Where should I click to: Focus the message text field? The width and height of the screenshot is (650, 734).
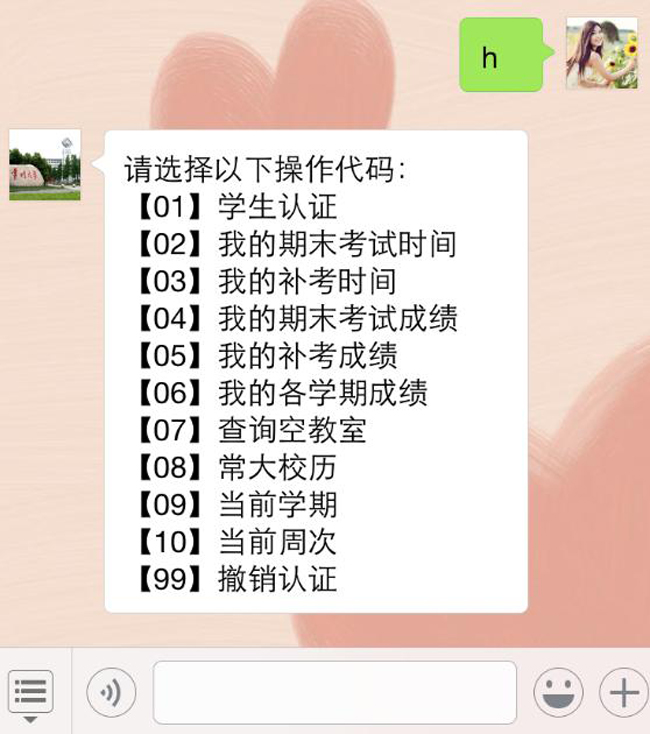(334, 692)
